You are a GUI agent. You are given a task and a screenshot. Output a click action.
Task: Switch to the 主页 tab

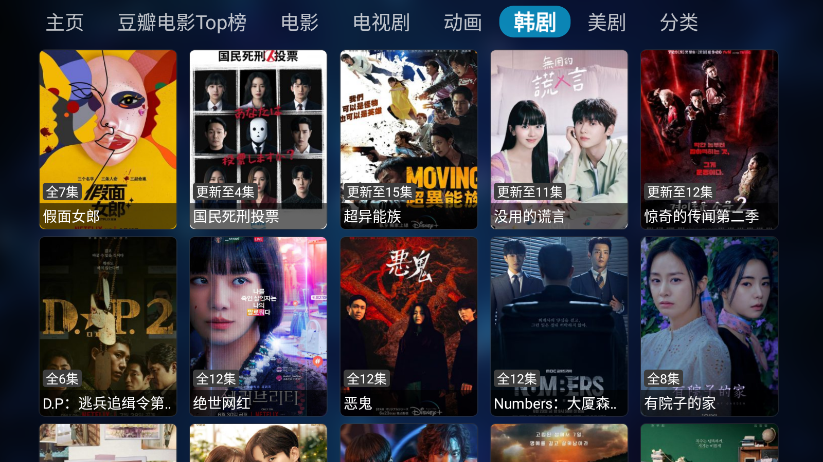click(x=65, y=22)
